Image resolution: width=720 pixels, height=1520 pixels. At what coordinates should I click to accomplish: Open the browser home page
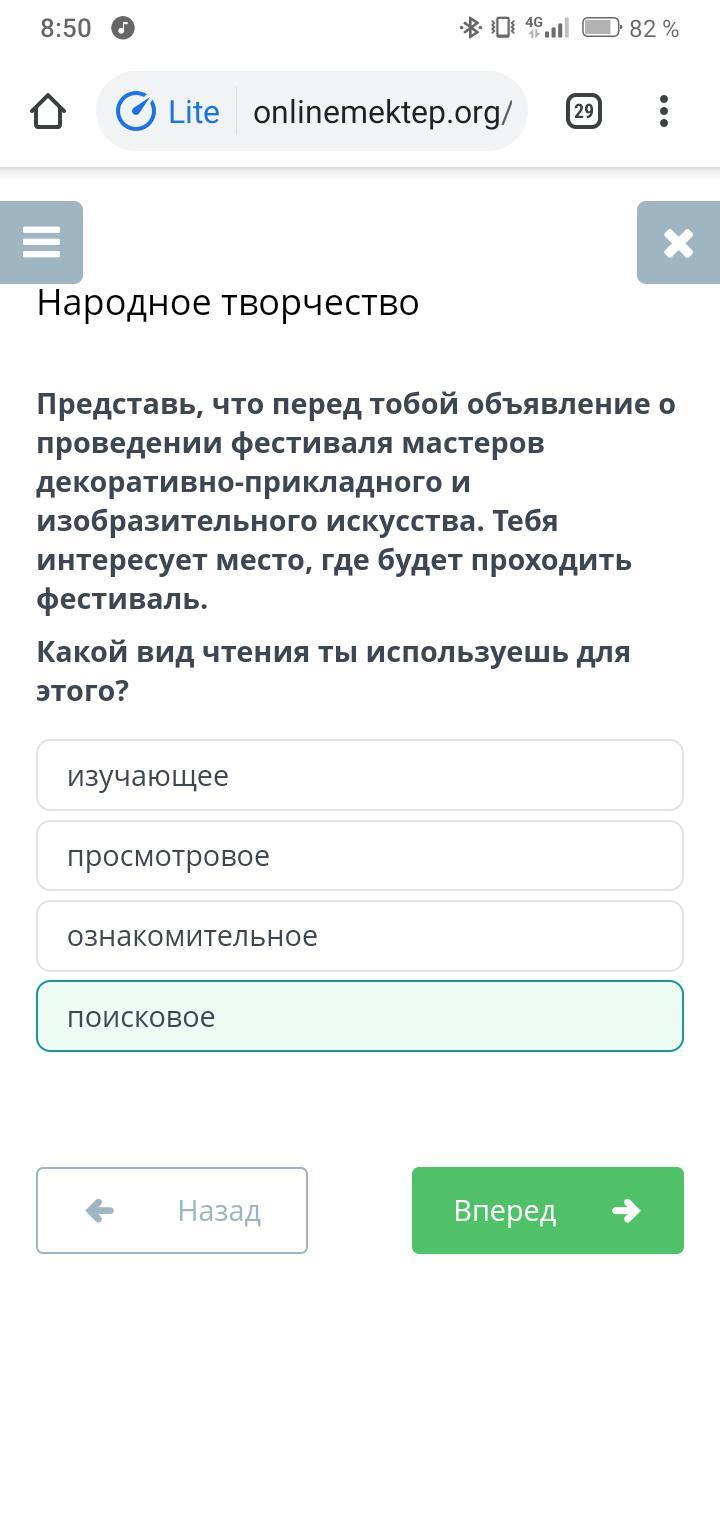tap(48, 112)
